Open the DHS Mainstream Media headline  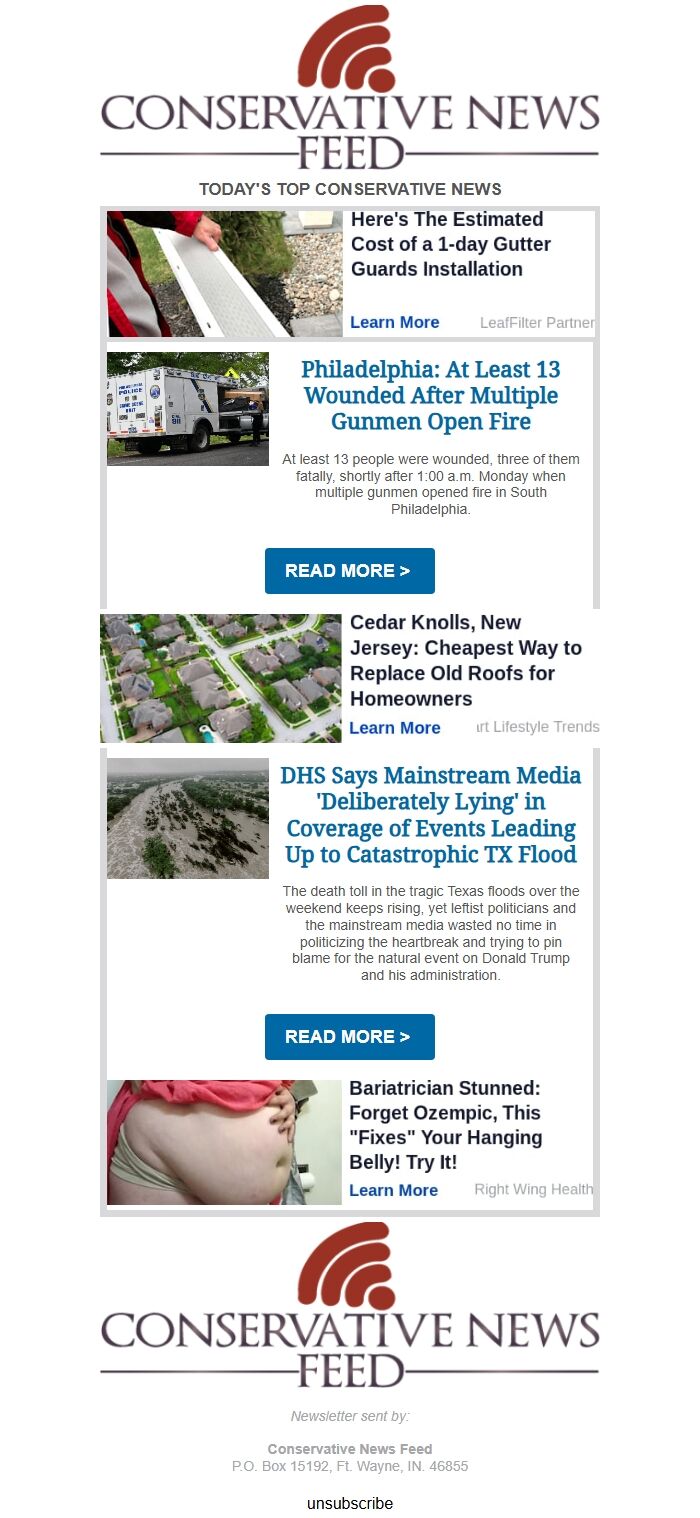431,815
